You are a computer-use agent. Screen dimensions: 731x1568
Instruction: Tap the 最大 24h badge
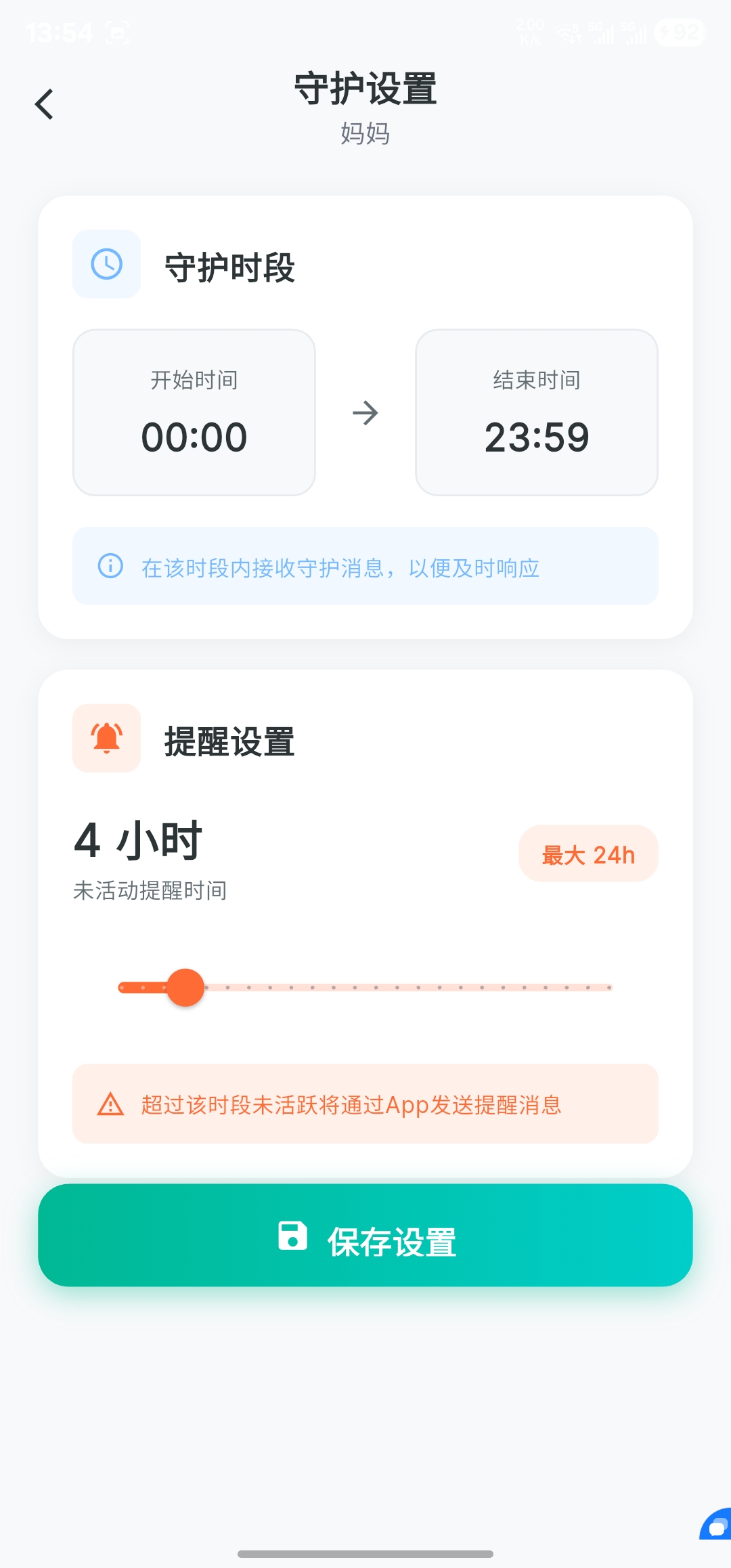pos(588,854)
